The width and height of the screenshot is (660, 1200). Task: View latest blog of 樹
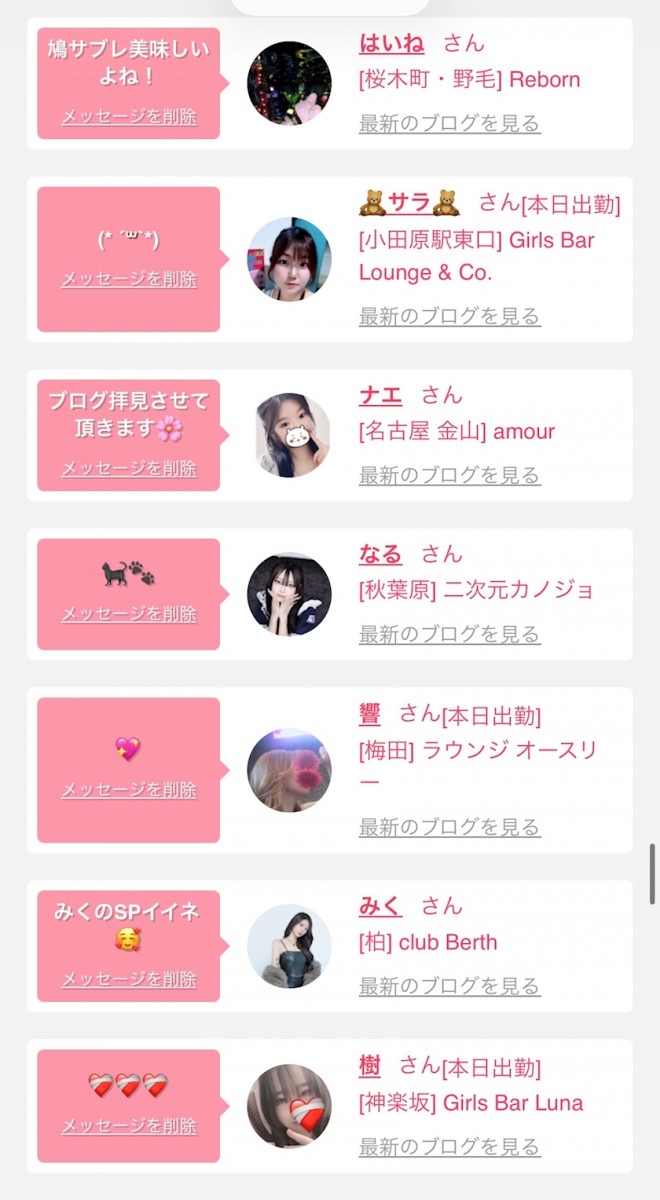coord(449,1146)
